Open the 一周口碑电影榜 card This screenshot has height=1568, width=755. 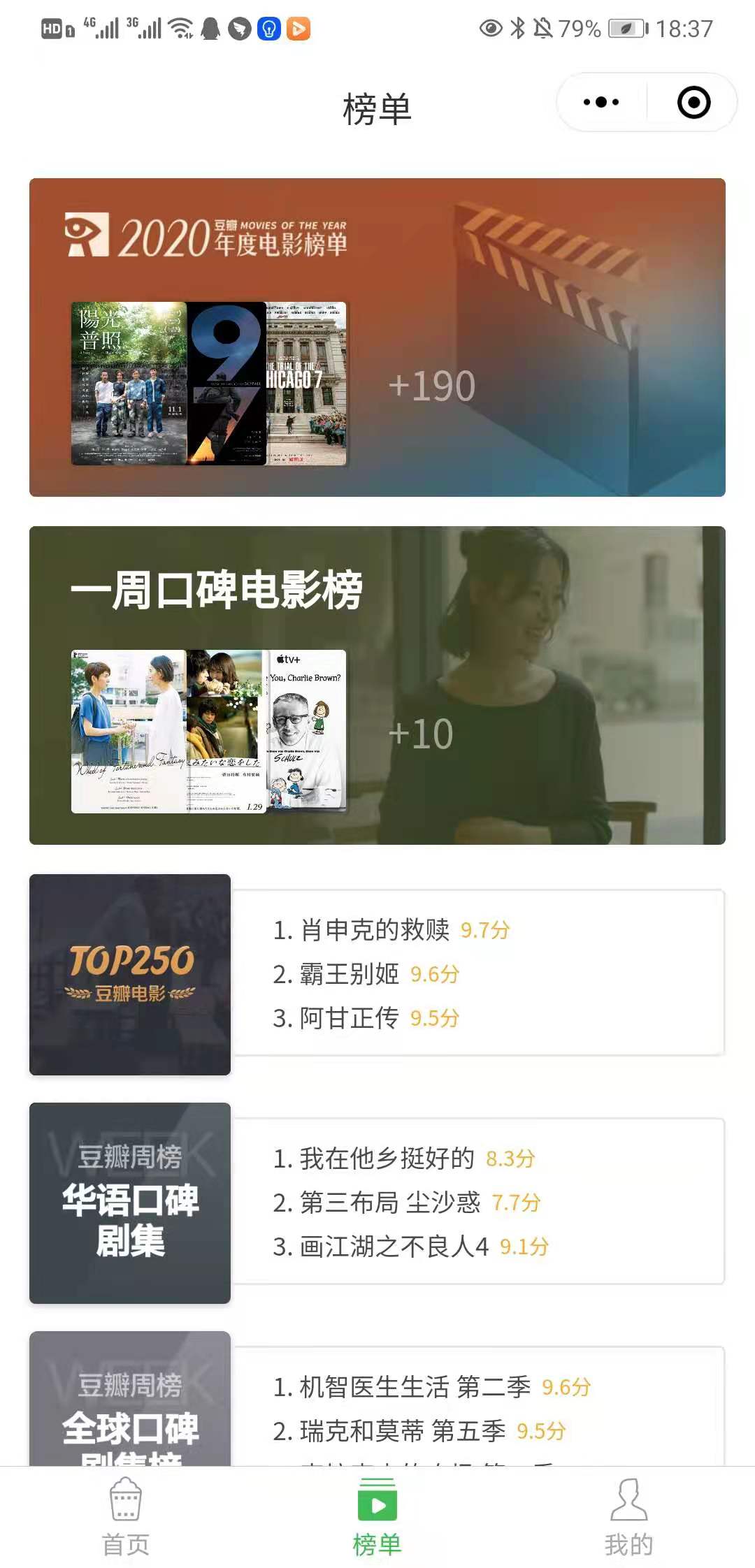click(x=377, y=685)
